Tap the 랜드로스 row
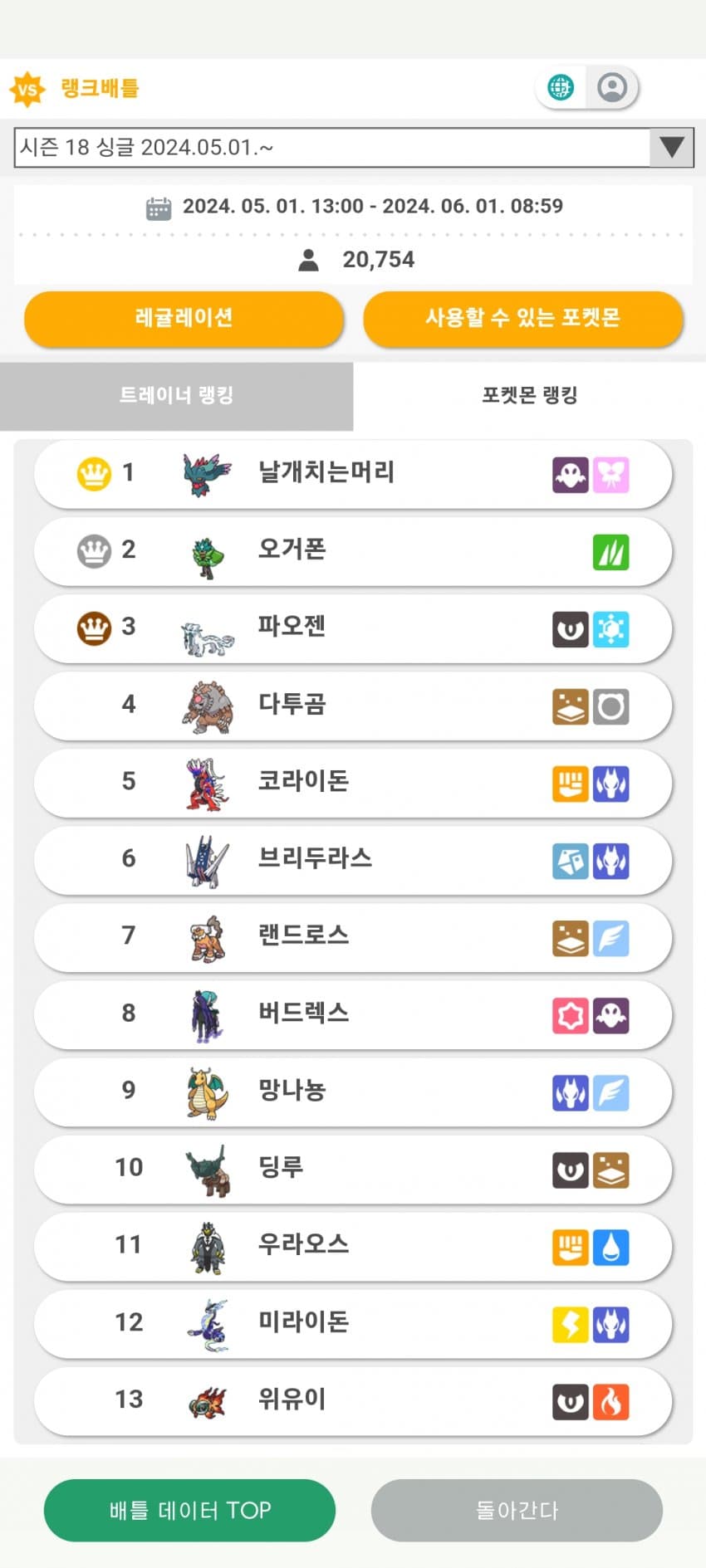The width and height of the screenshot is (706, 1568). 352,936
